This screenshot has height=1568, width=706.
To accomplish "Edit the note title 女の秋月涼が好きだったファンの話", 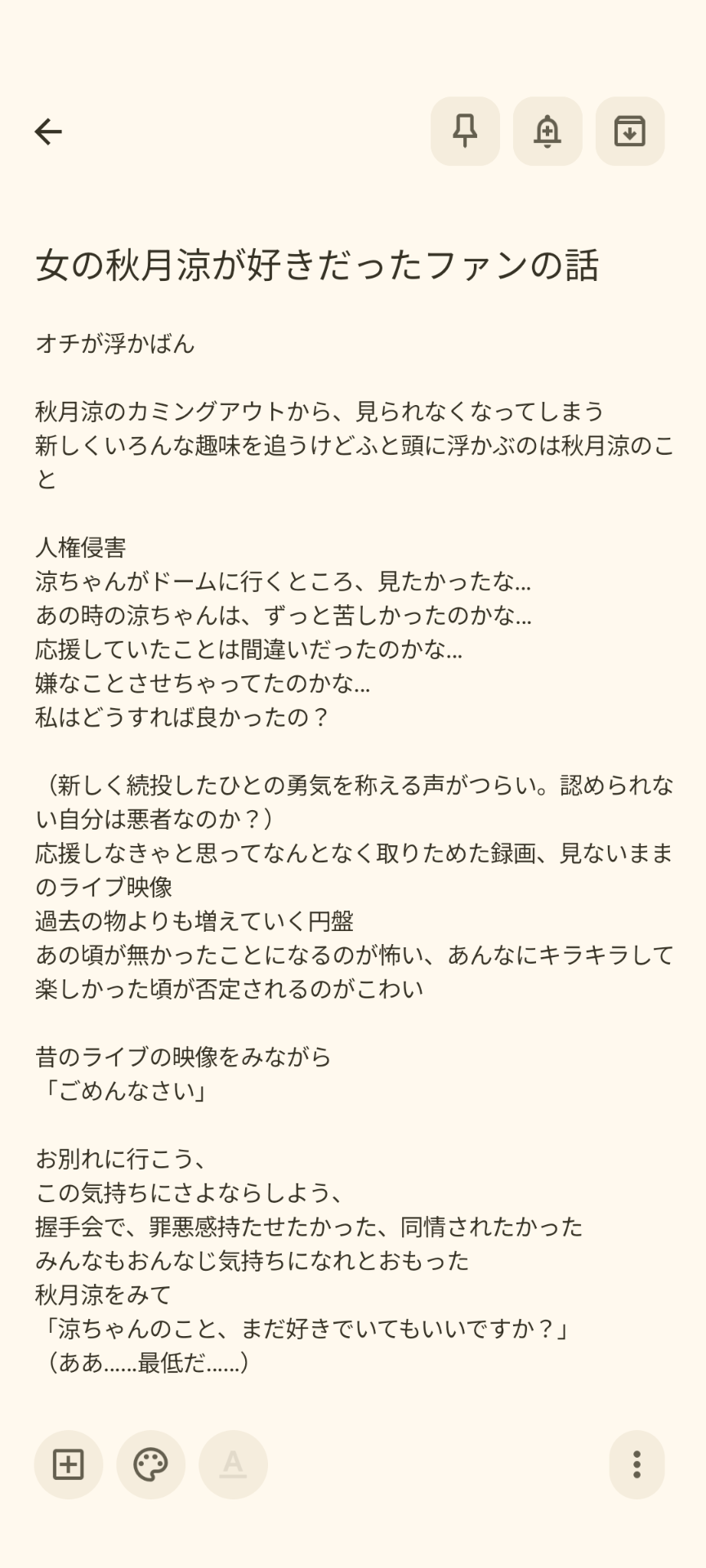I will (317, 265).
